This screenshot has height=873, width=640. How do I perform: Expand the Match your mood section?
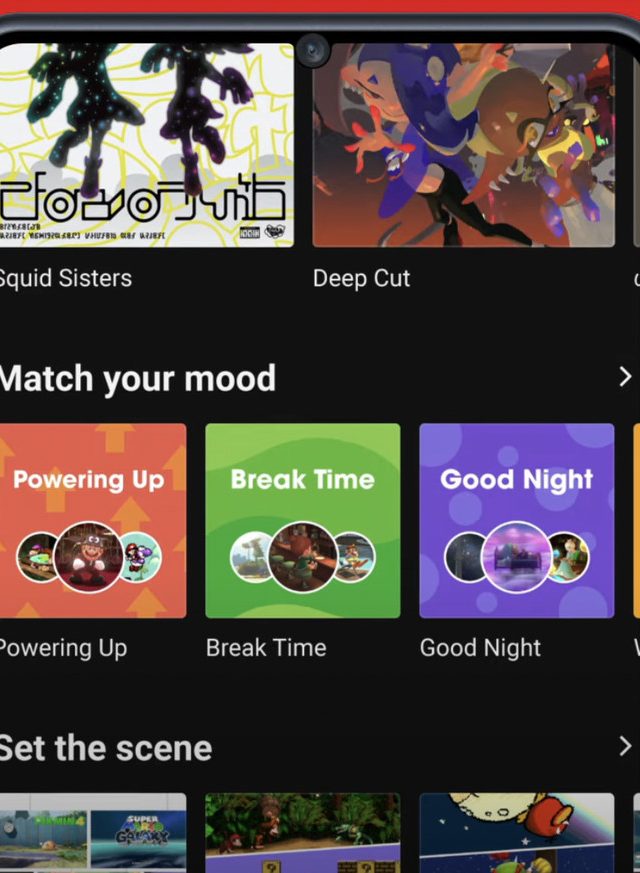pos(625,377)
